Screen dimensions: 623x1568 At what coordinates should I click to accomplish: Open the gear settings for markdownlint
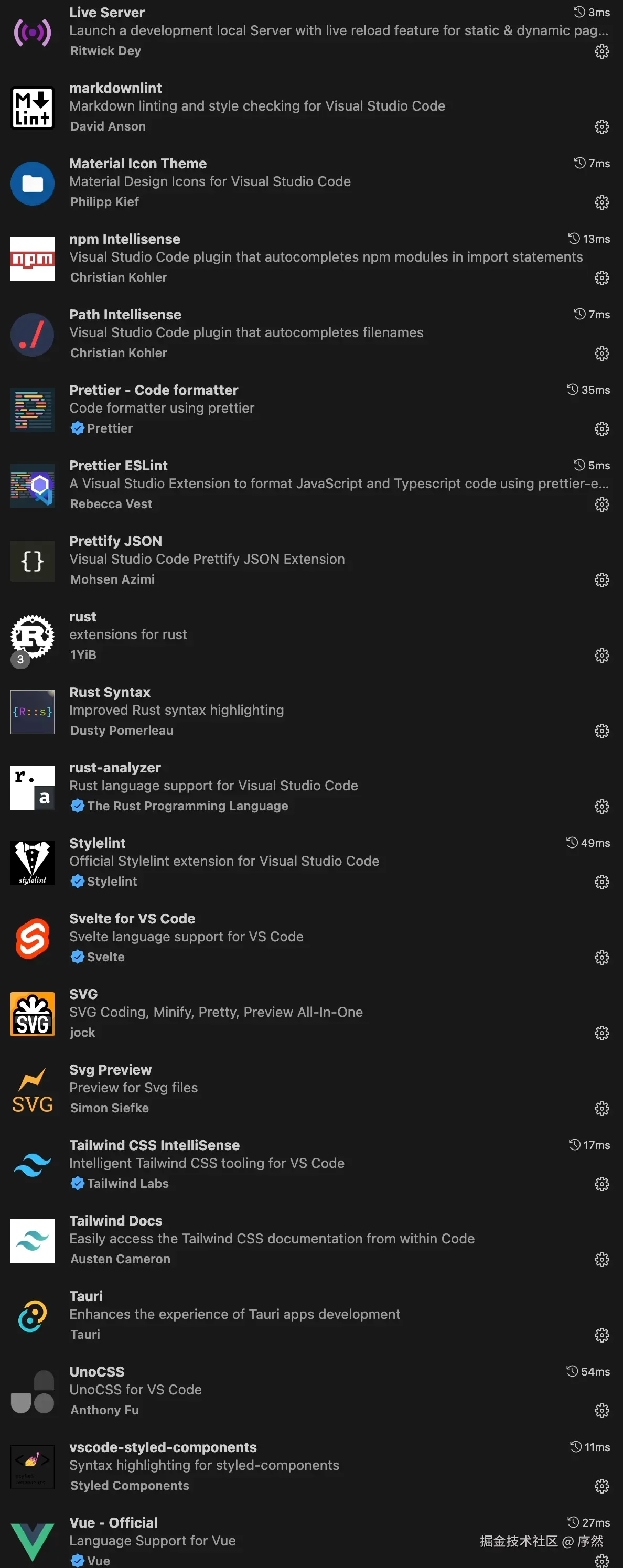(601, 126)
